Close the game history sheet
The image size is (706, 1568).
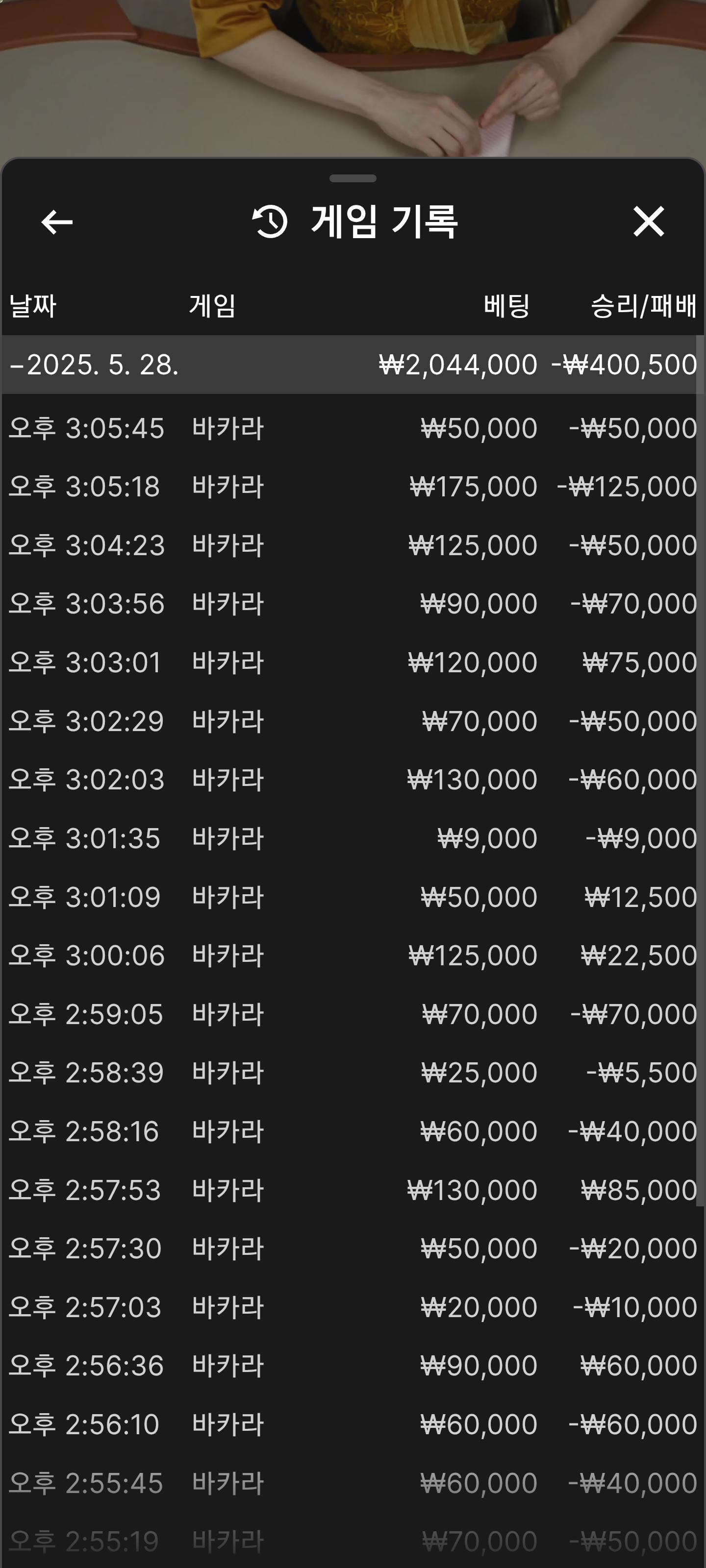(x=648, y=221)
